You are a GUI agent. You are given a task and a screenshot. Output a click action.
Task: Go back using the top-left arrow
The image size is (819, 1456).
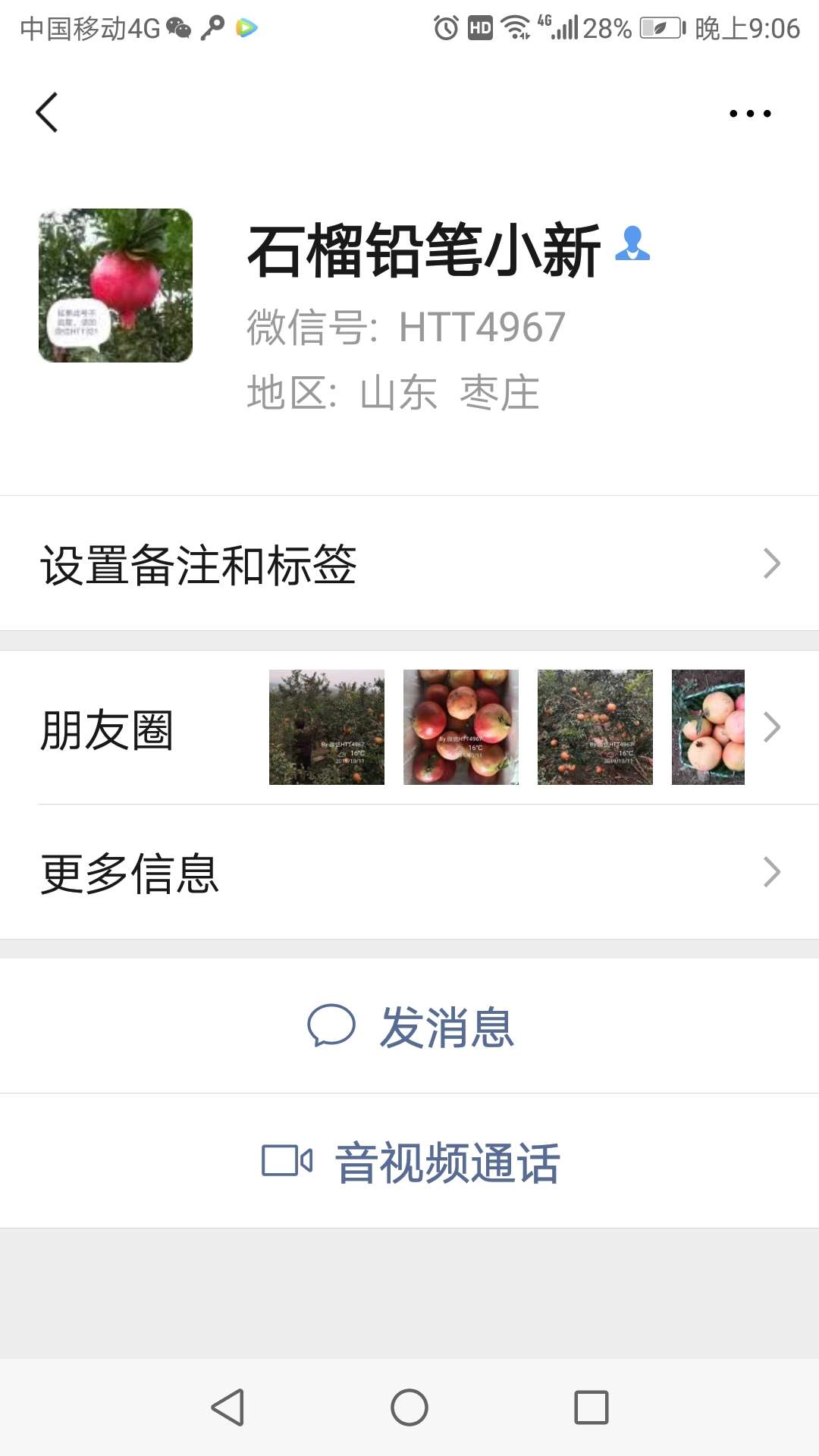click(x=47, y=113)
